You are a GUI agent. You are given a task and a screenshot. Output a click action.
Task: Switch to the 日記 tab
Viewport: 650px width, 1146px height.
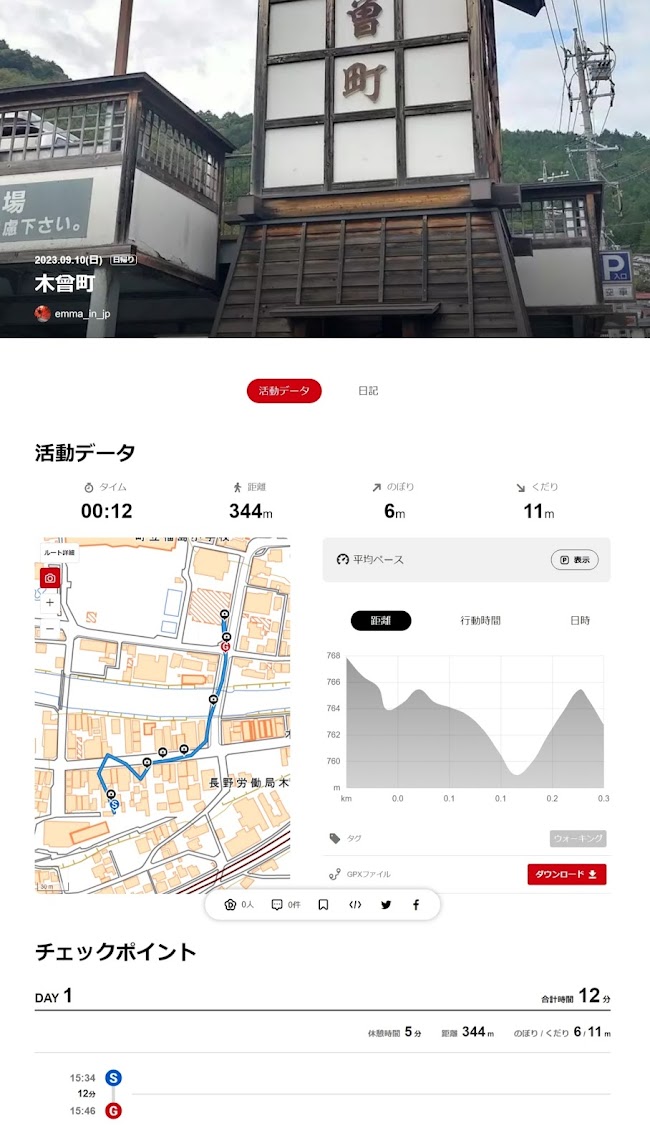[x=368, y=391]
